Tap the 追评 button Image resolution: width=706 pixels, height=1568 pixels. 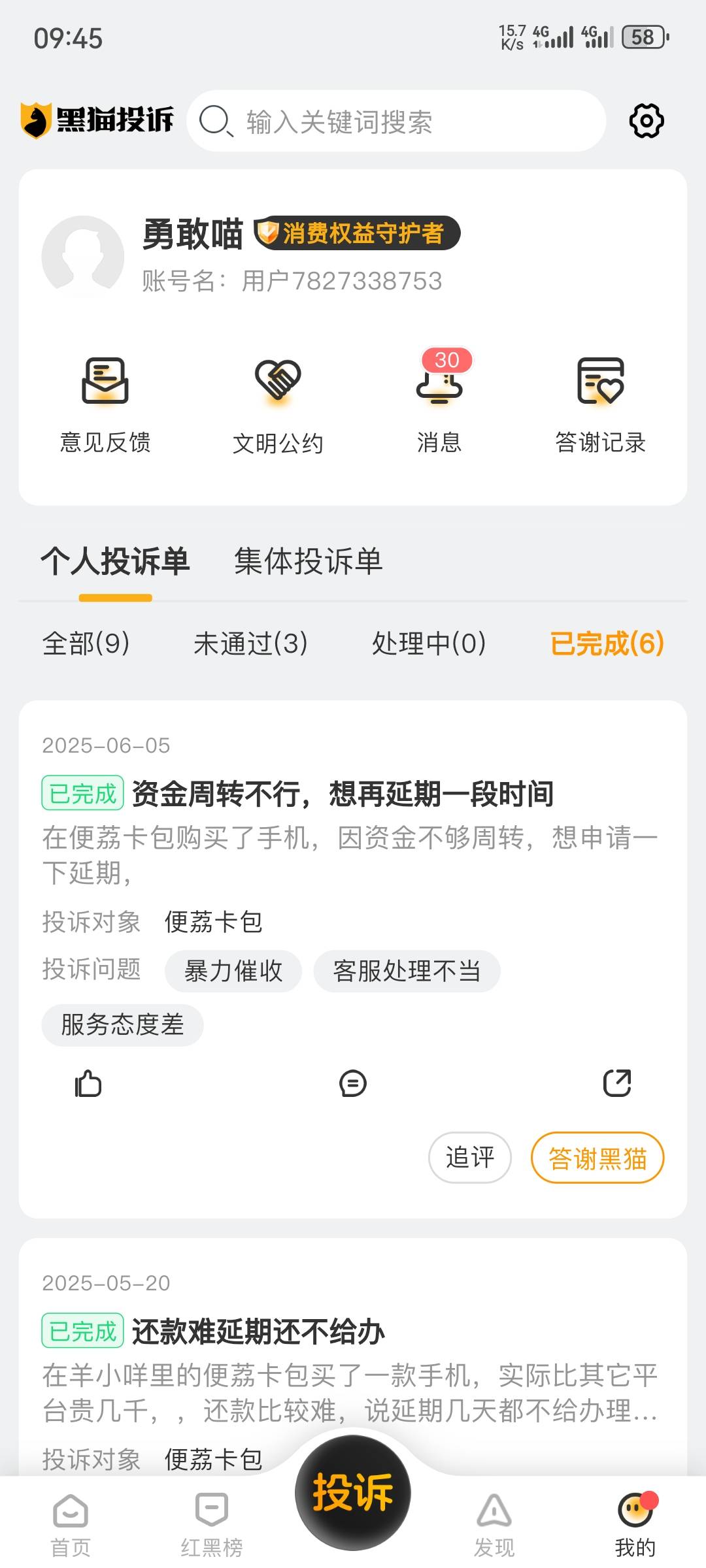click(470, 1158)
